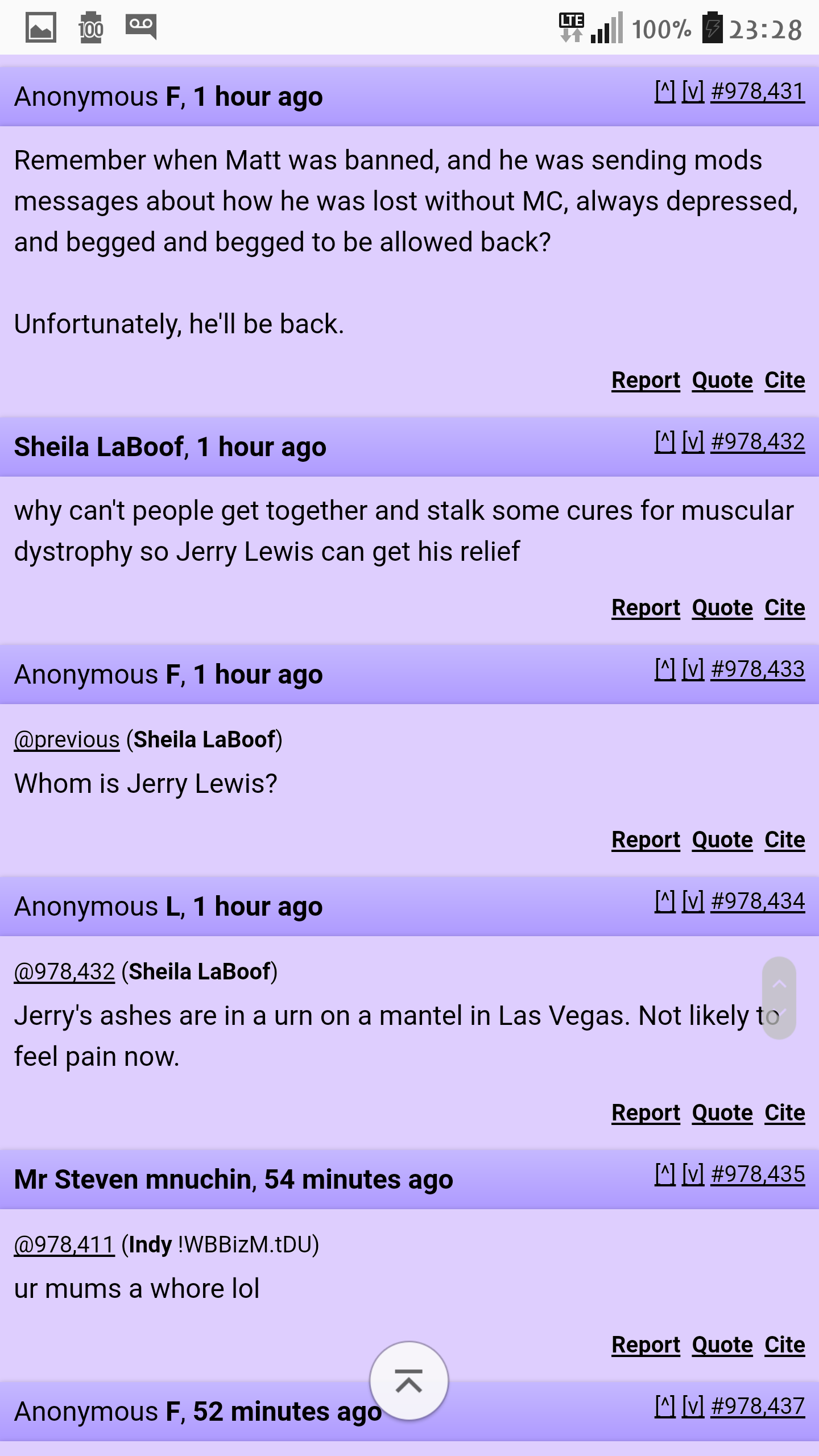
Task: Cite post #978,434
Action: tap(784, 1112)
